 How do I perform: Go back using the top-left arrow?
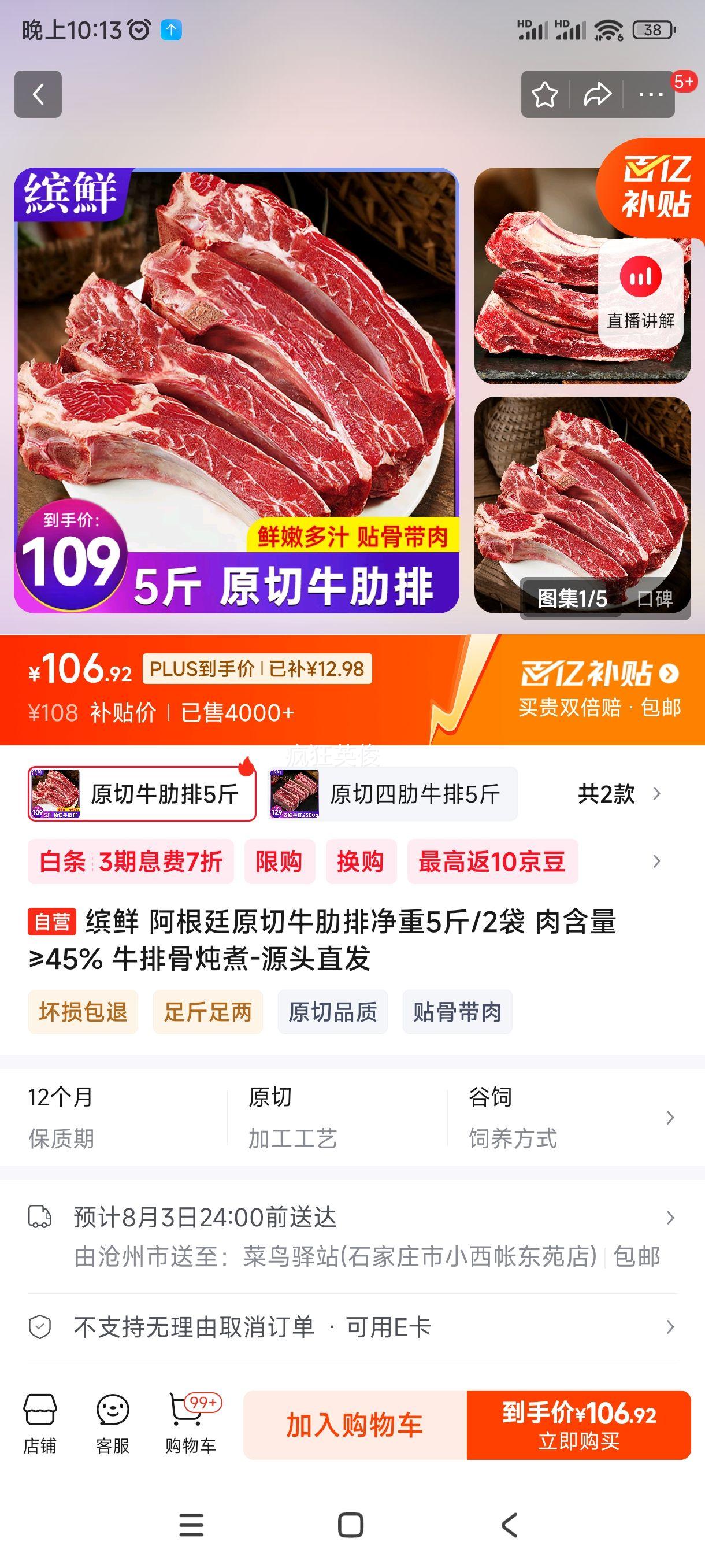click(x=38, y=94)
